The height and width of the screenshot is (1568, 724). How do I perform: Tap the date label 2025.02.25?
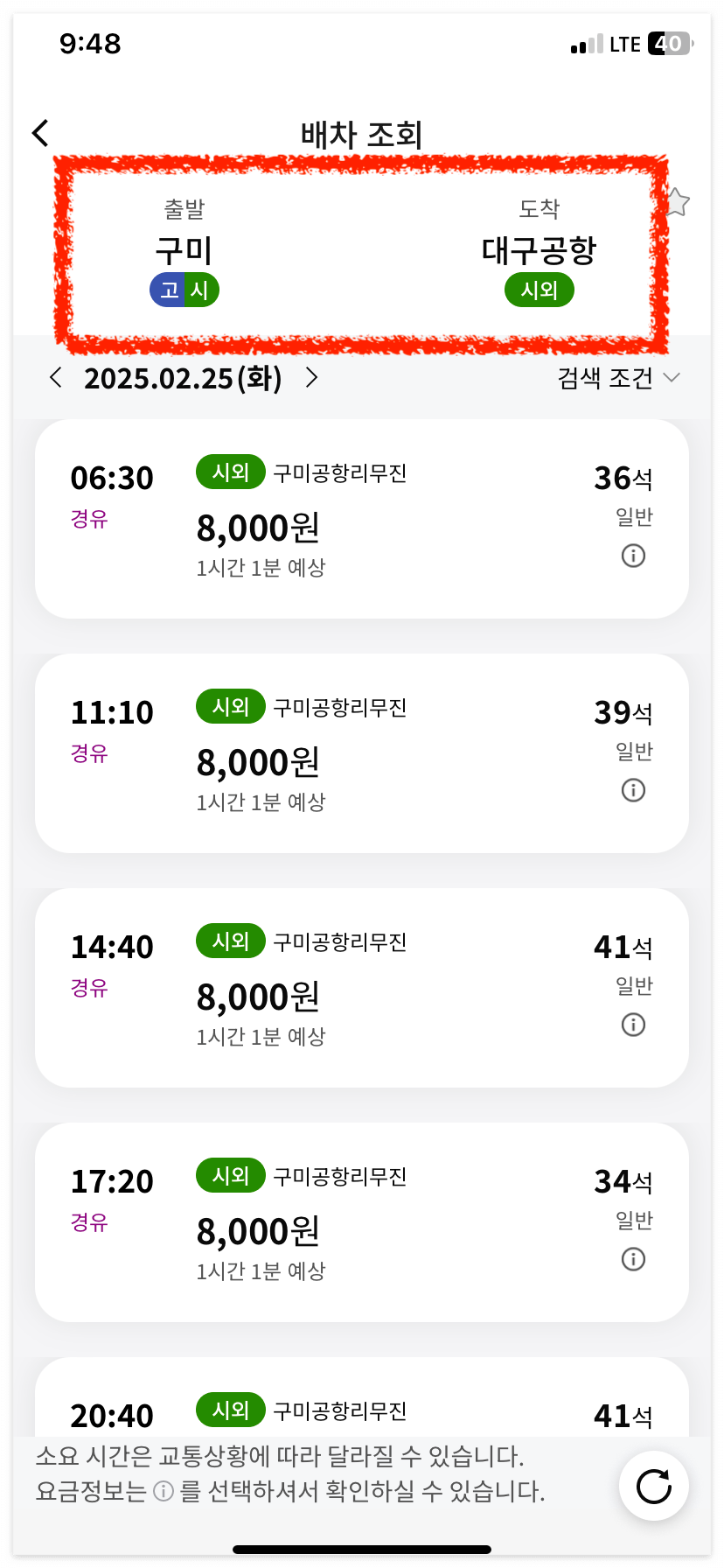183,377
